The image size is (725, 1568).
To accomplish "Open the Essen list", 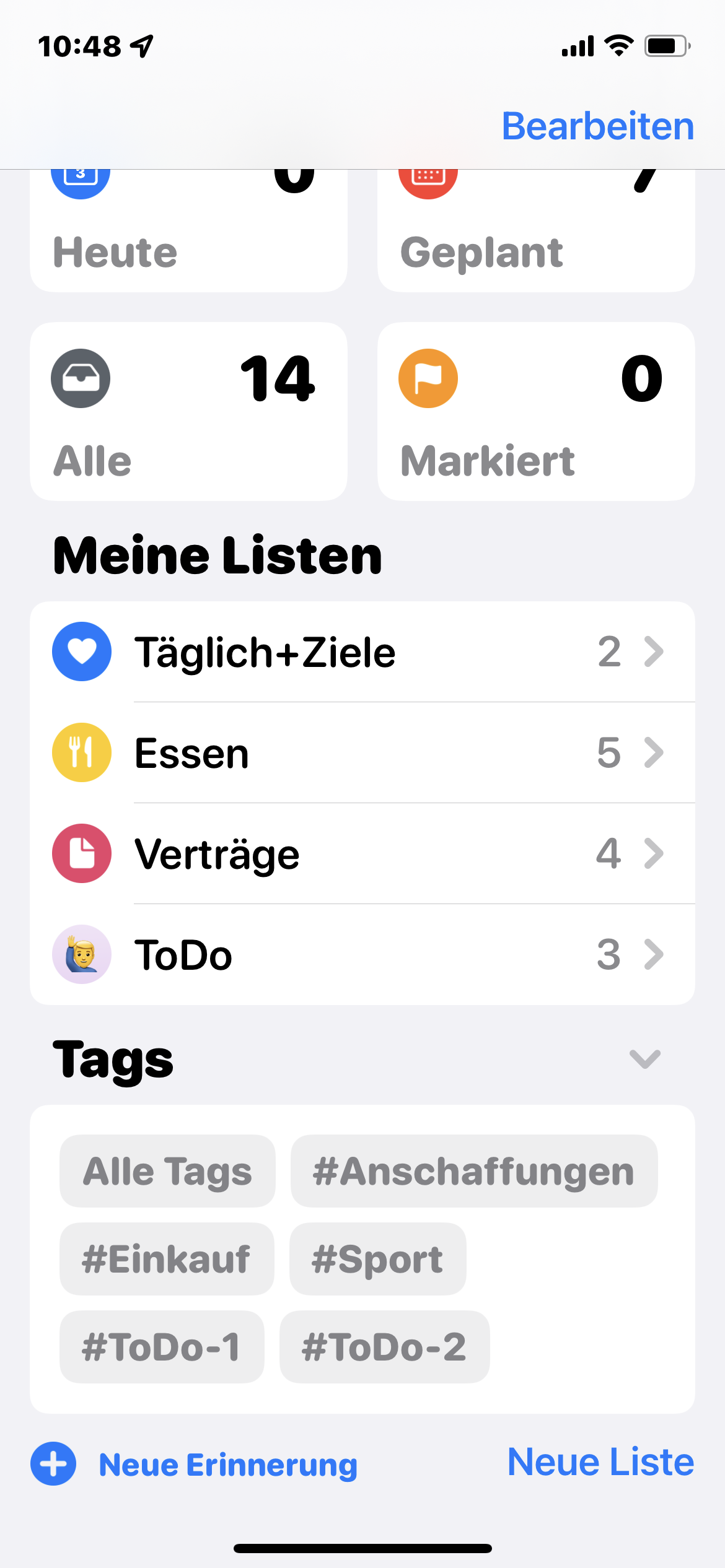I will pos(362,753).
